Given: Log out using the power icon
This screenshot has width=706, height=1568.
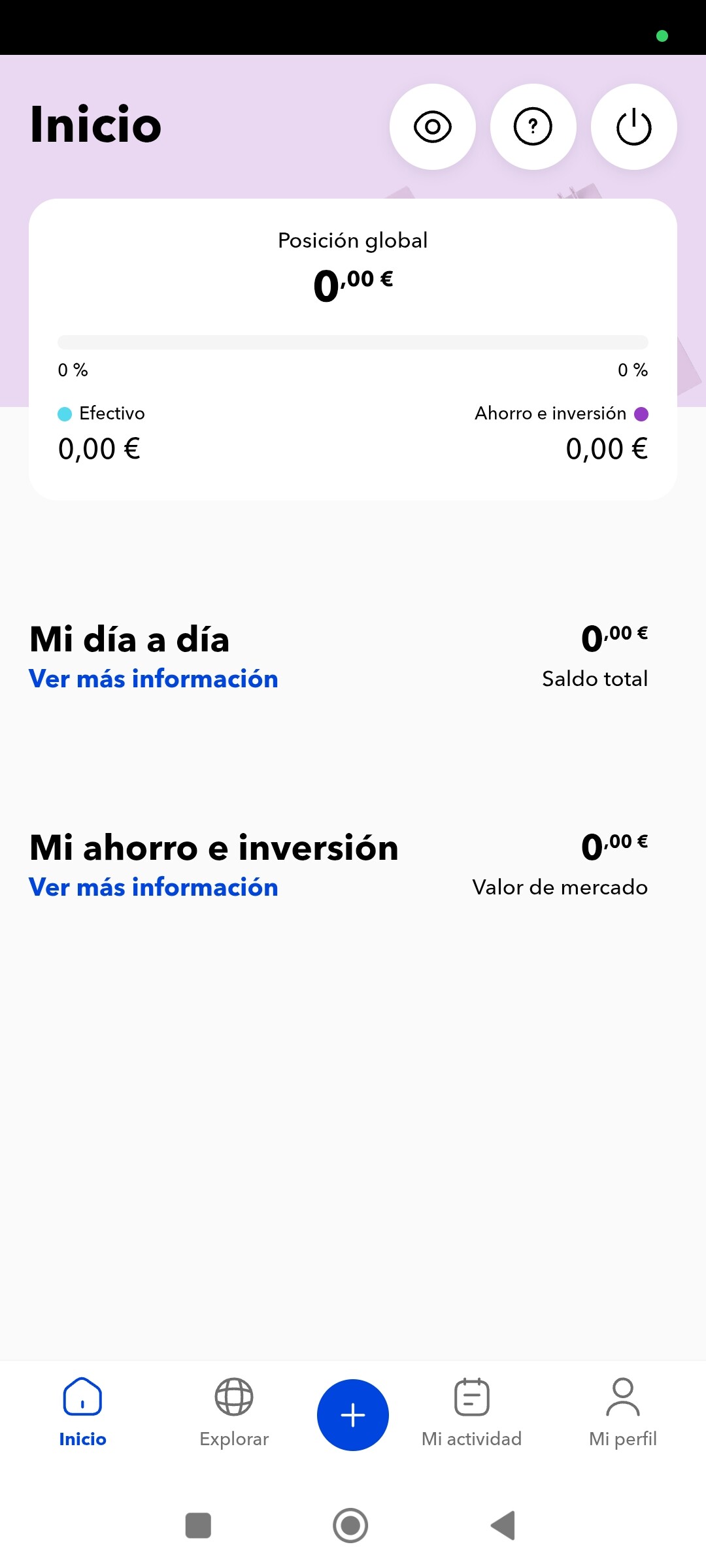Looking at the screenshot, I should [633, 127].
